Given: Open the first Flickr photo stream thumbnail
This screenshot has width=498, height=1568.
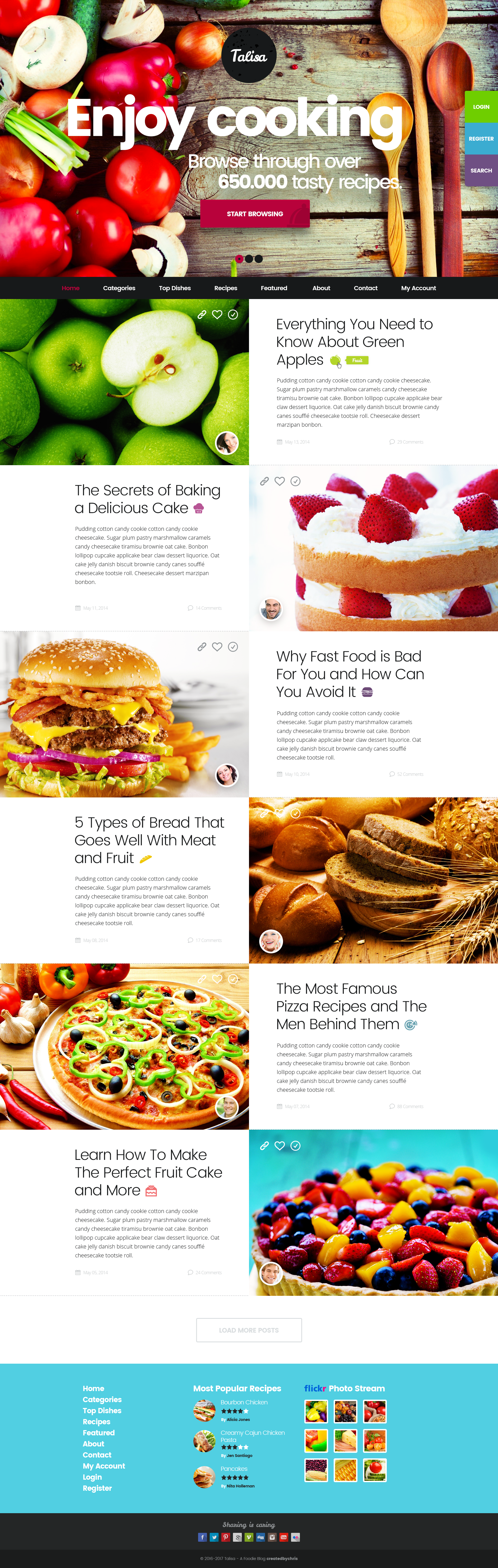Looking at the screenshot, I should coord(316,1411).
